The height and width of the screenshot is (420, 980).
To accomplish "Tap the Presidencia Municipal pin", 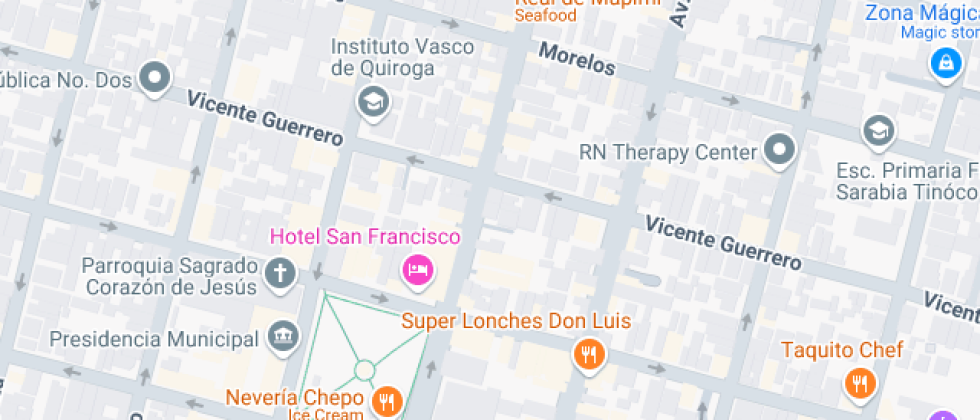I will click(x=284, y=335).
